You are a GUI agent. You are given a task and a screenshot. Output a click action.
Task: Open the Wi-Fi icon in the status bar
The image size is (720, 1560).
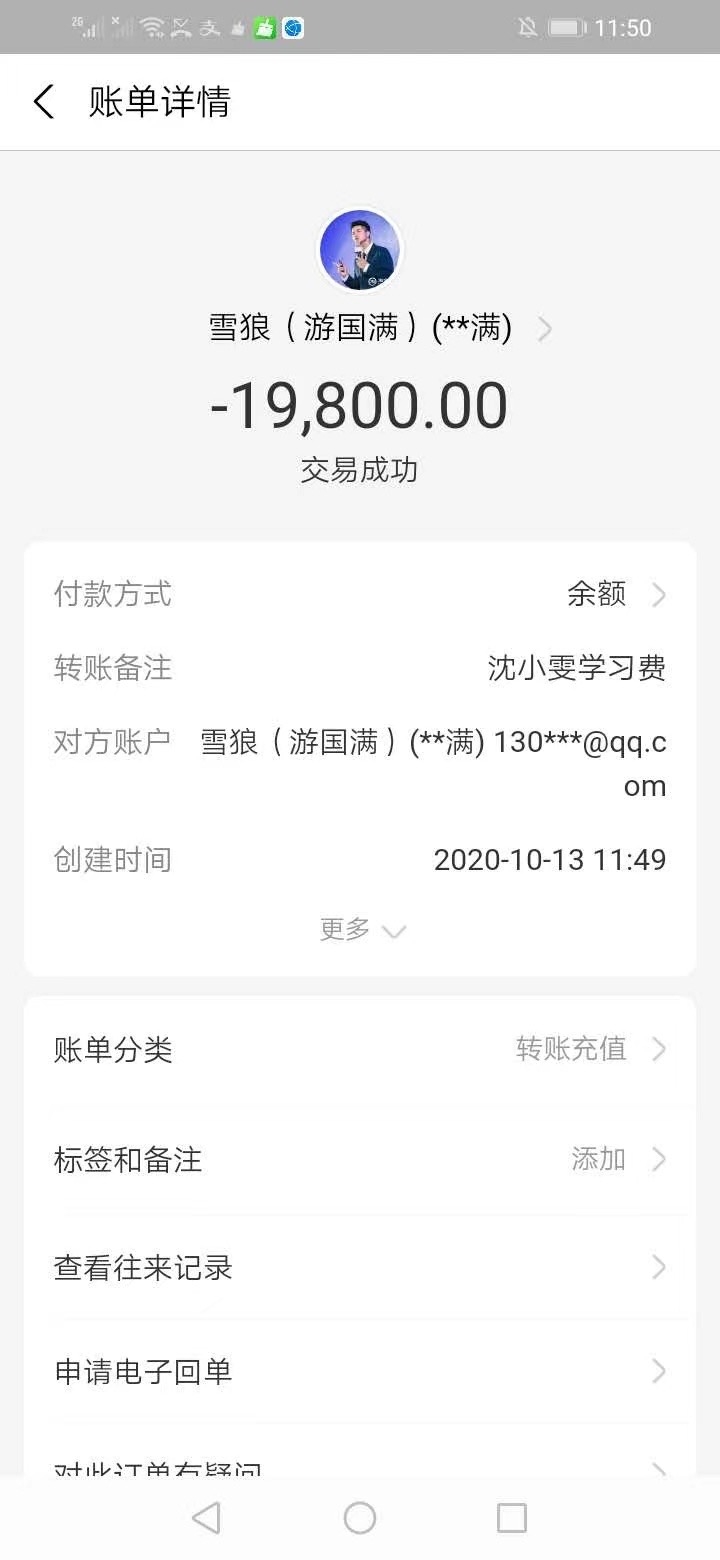click(150, 27)
